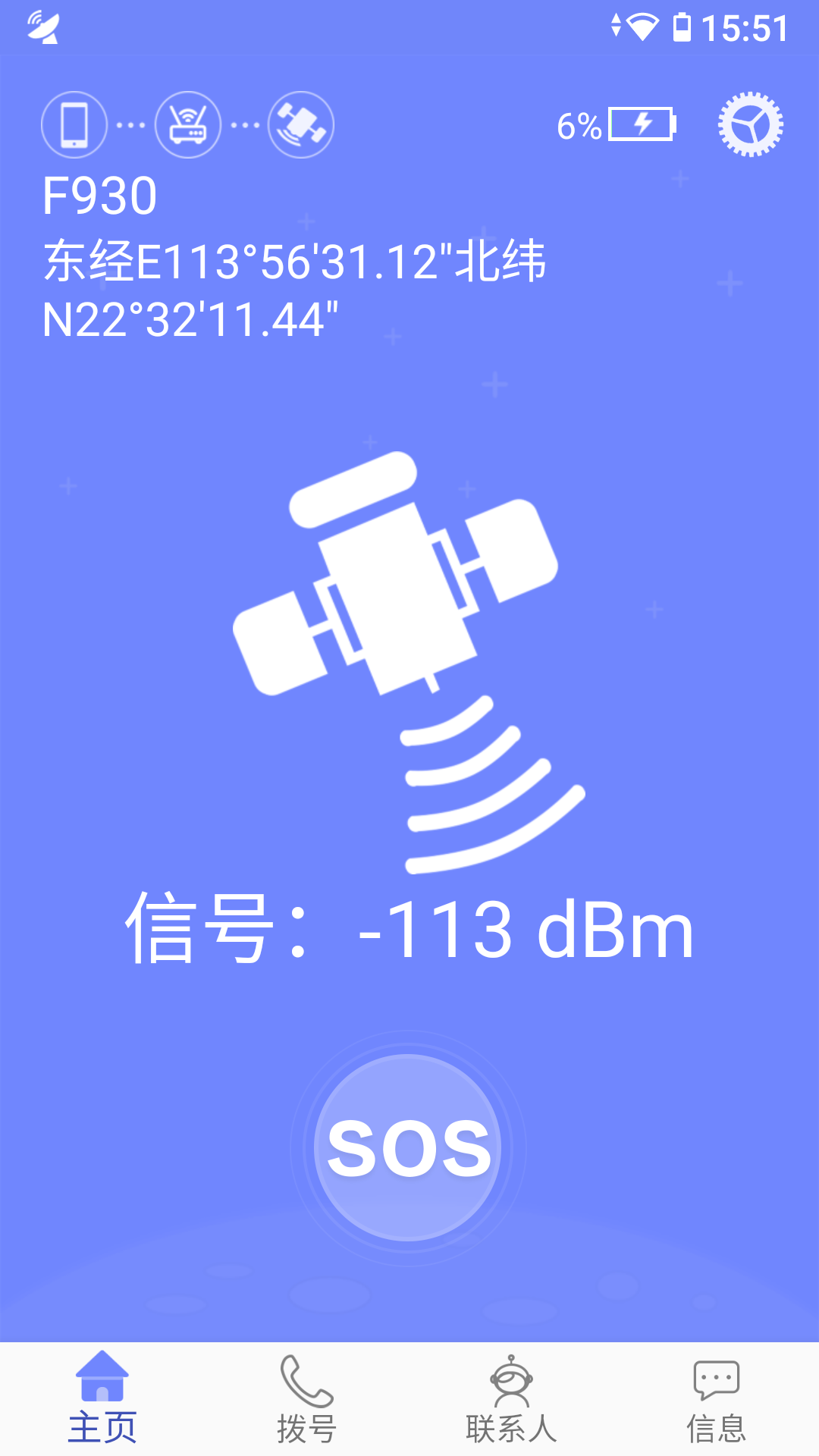This screenshot has height=1456, width=819.
Task: Tap the phone connection status icon
Action: tap(74, 124)
